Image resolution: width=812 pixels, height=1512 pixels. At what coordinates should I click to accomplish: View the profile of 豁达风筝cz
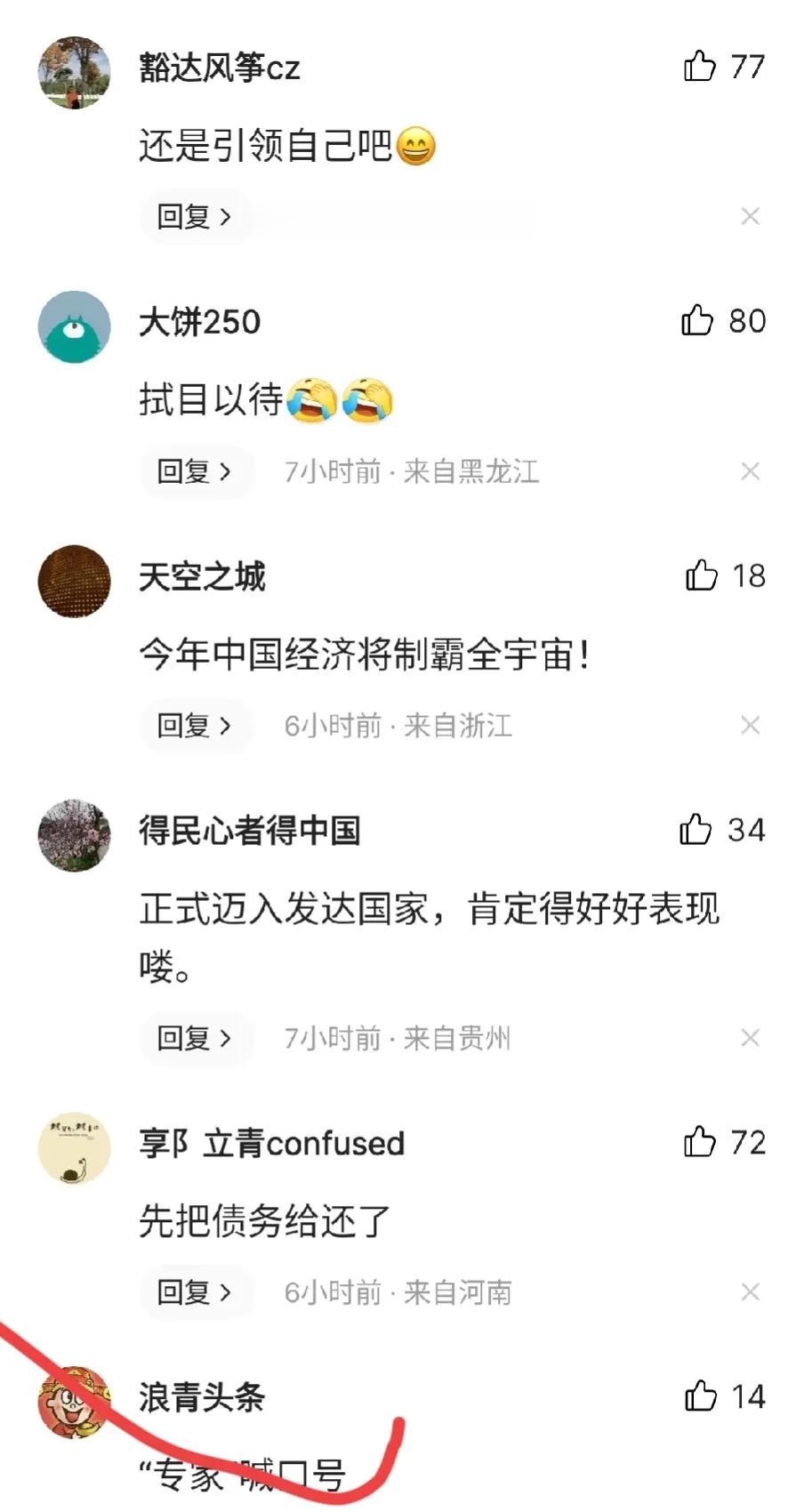75,72
